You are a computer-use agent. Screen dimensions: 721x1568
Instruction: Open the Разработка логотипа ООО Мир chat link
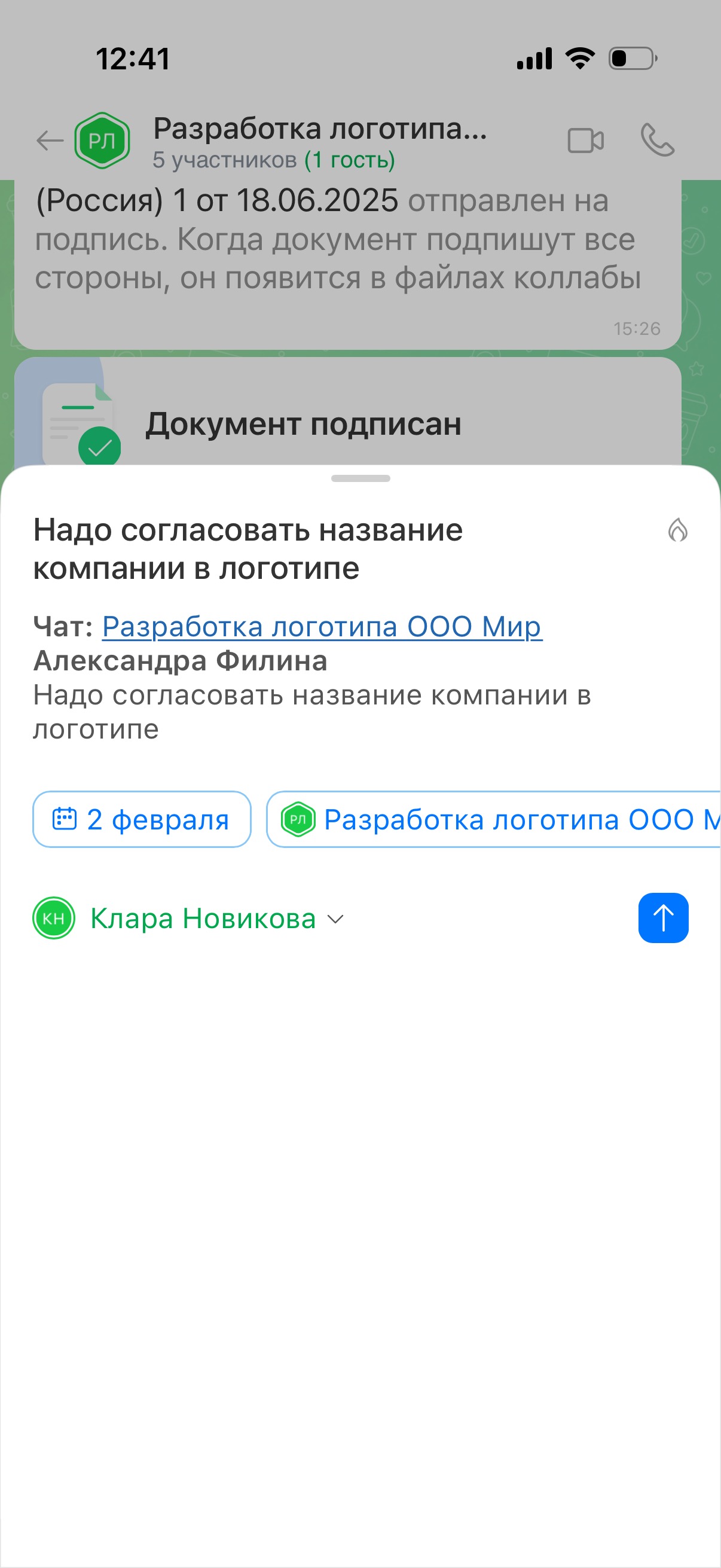(x=322, y=626)
